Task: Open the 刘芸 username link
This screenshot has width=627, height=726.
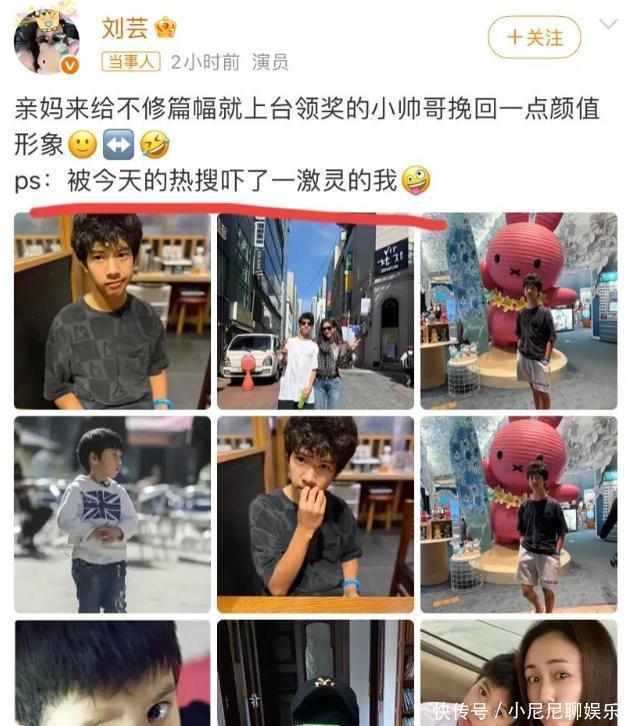Action: click(125, 27)
